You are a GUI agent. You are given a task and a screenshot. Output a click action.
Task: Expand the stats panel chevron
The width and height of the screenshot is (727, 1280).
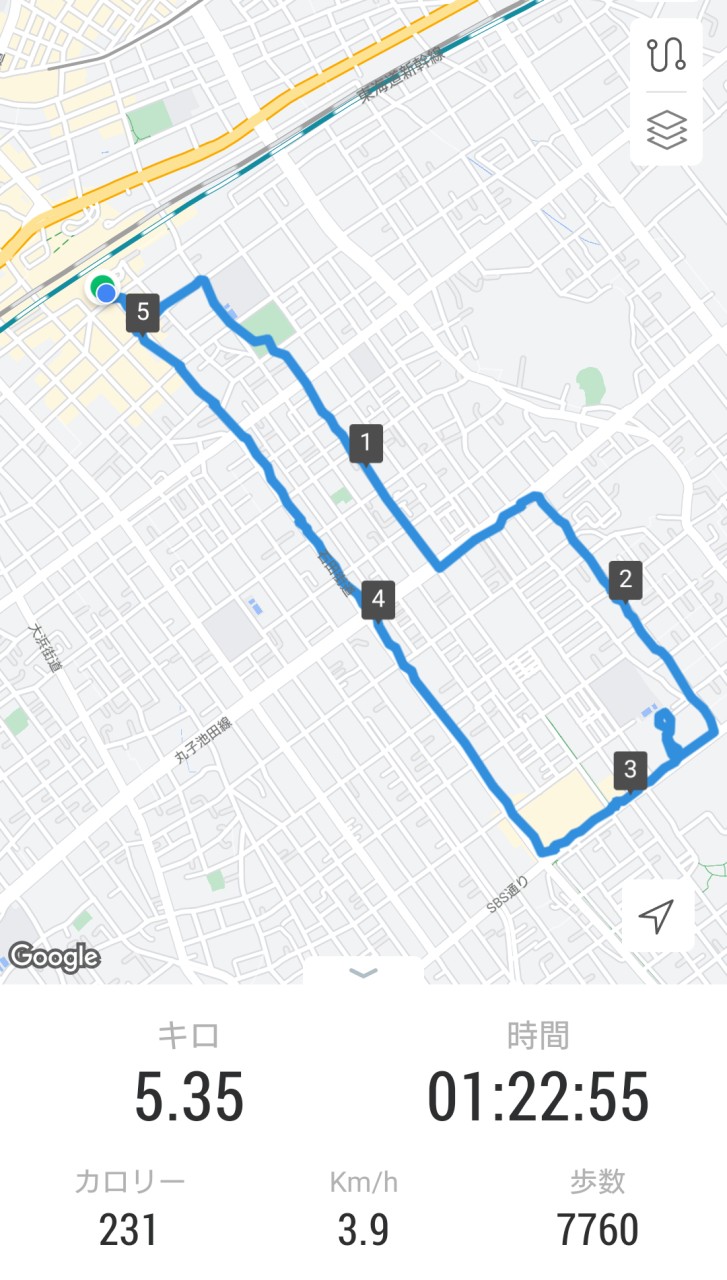[x=363, y=973]
